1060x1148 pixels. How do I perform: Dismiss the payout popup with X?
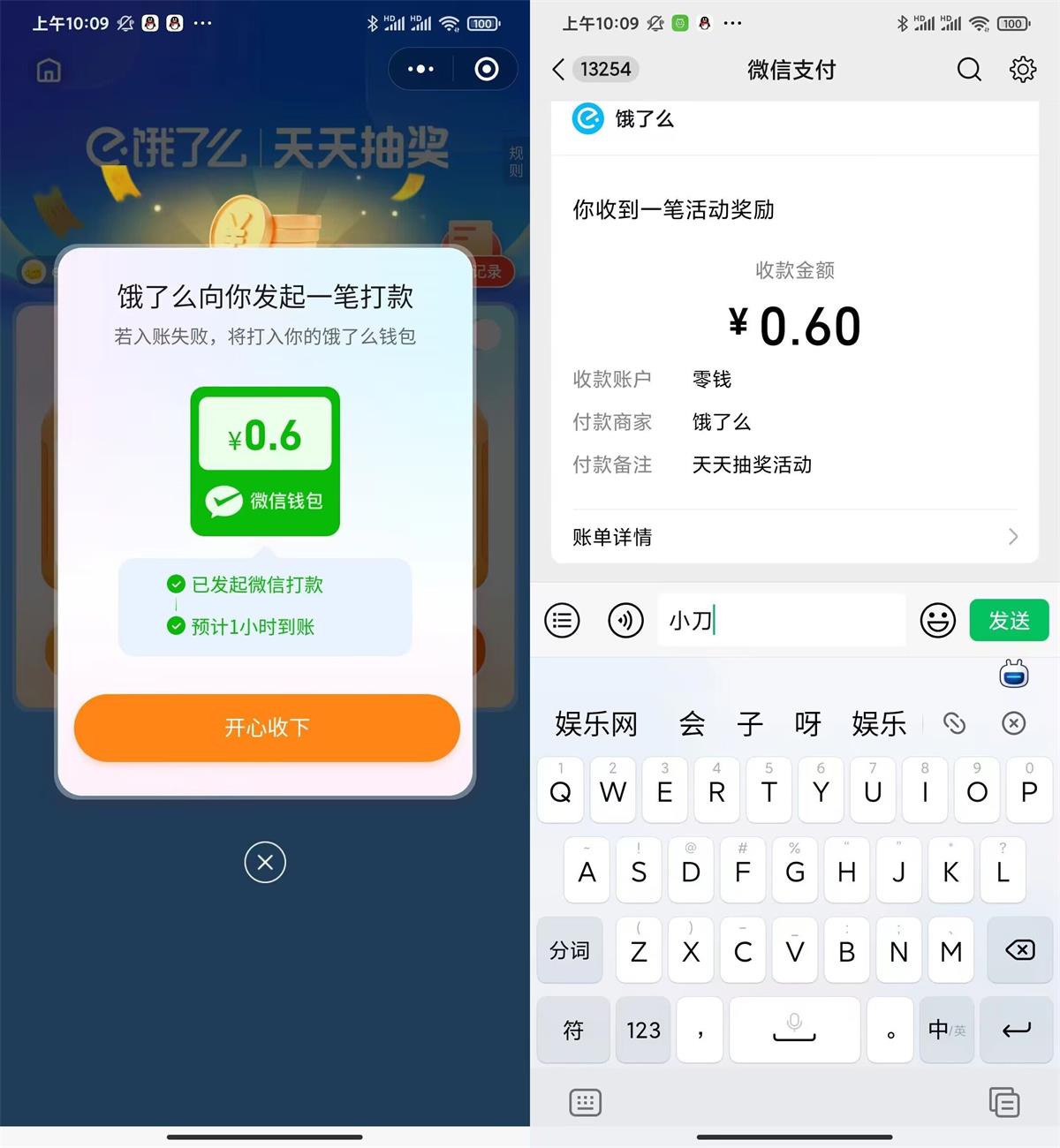(265, 863)
